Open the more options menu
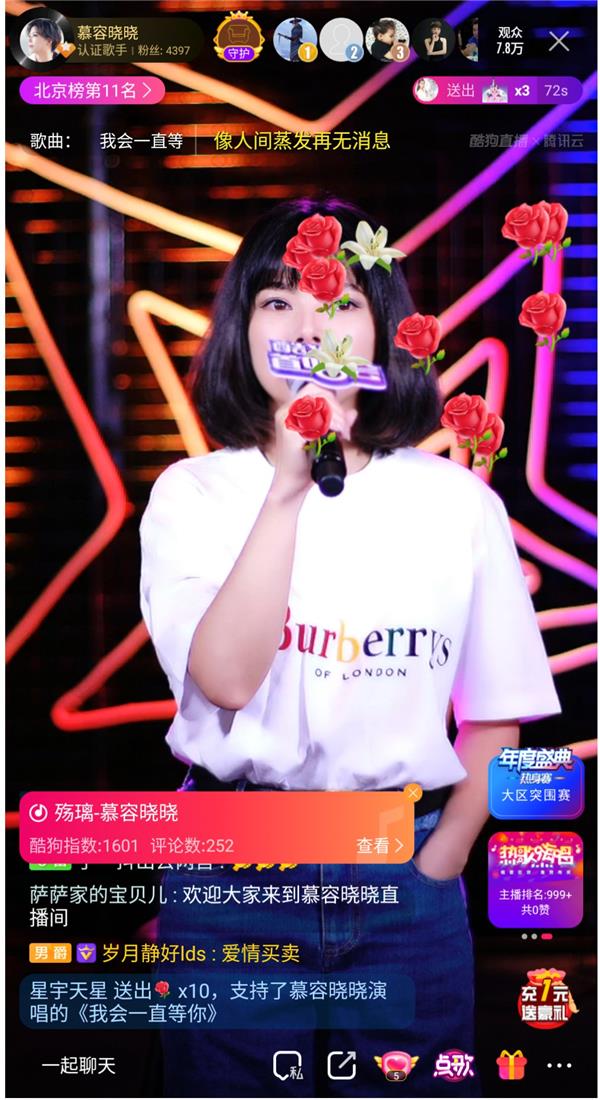The width and height of the screenshot is (600, 1100). coord(560,1066)
